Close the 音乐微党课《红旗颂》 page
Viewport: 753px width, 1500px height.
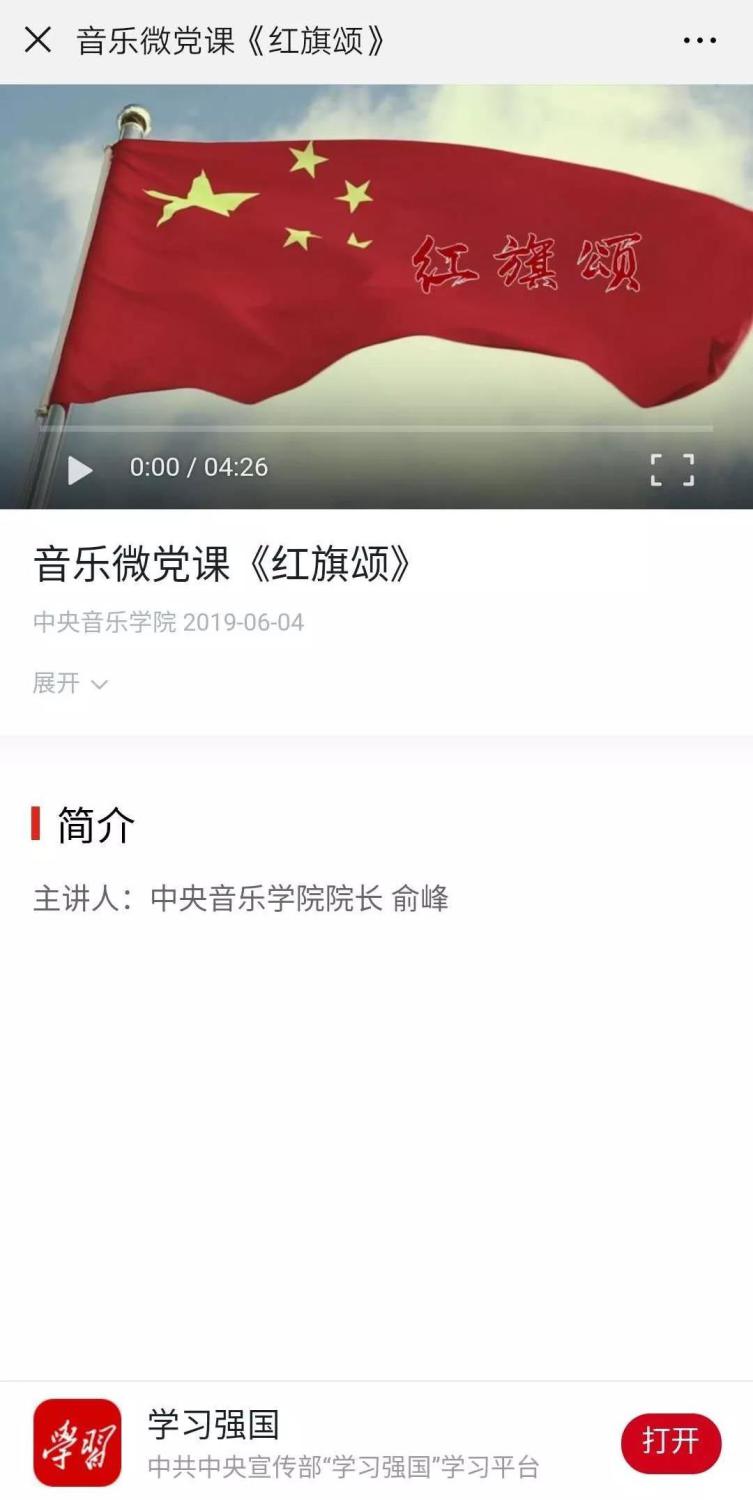point(38,41)
